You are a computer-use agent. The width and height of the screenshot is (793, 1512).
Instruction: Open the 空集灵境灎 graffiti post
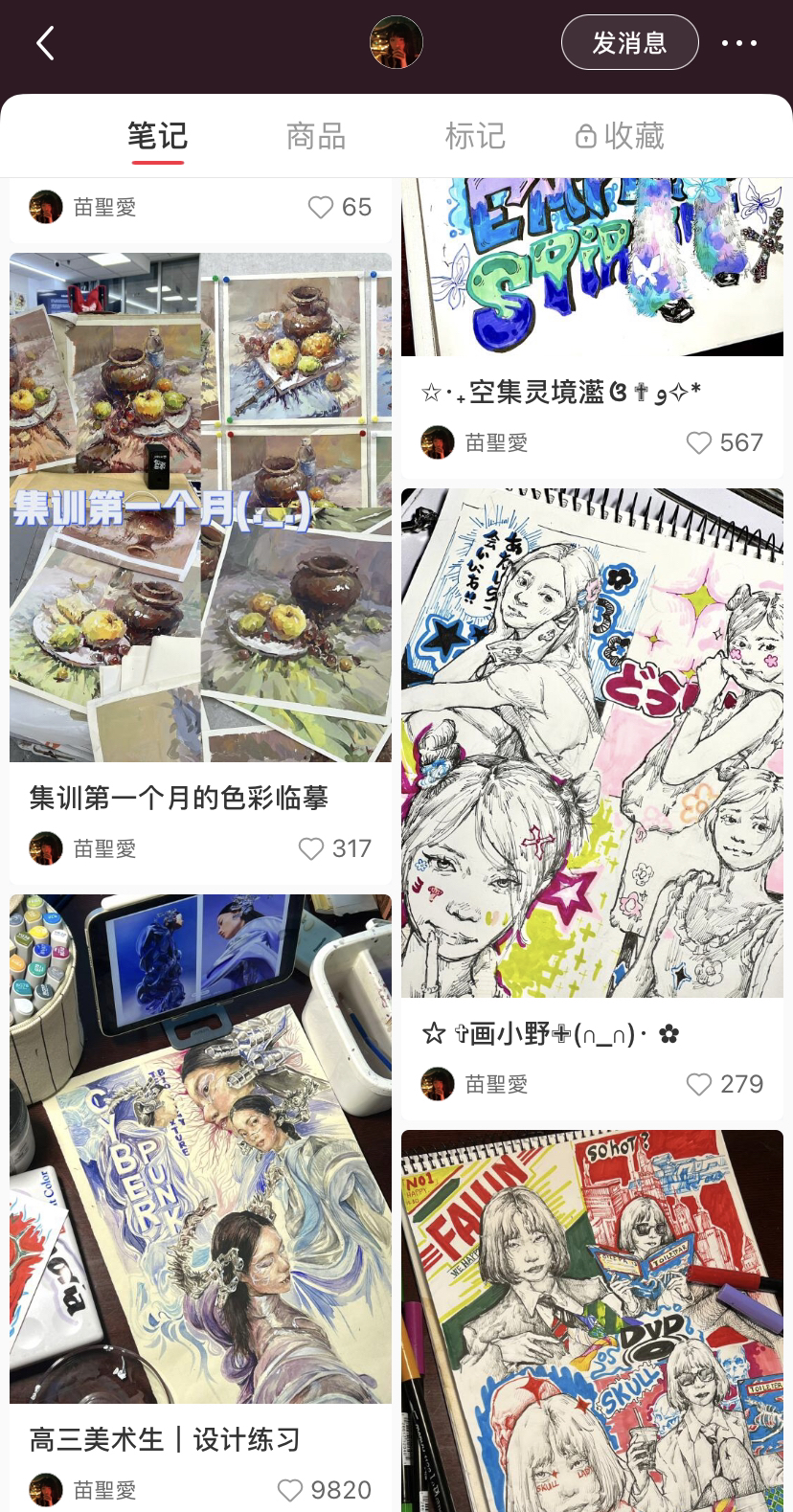[x=592, y=268]
